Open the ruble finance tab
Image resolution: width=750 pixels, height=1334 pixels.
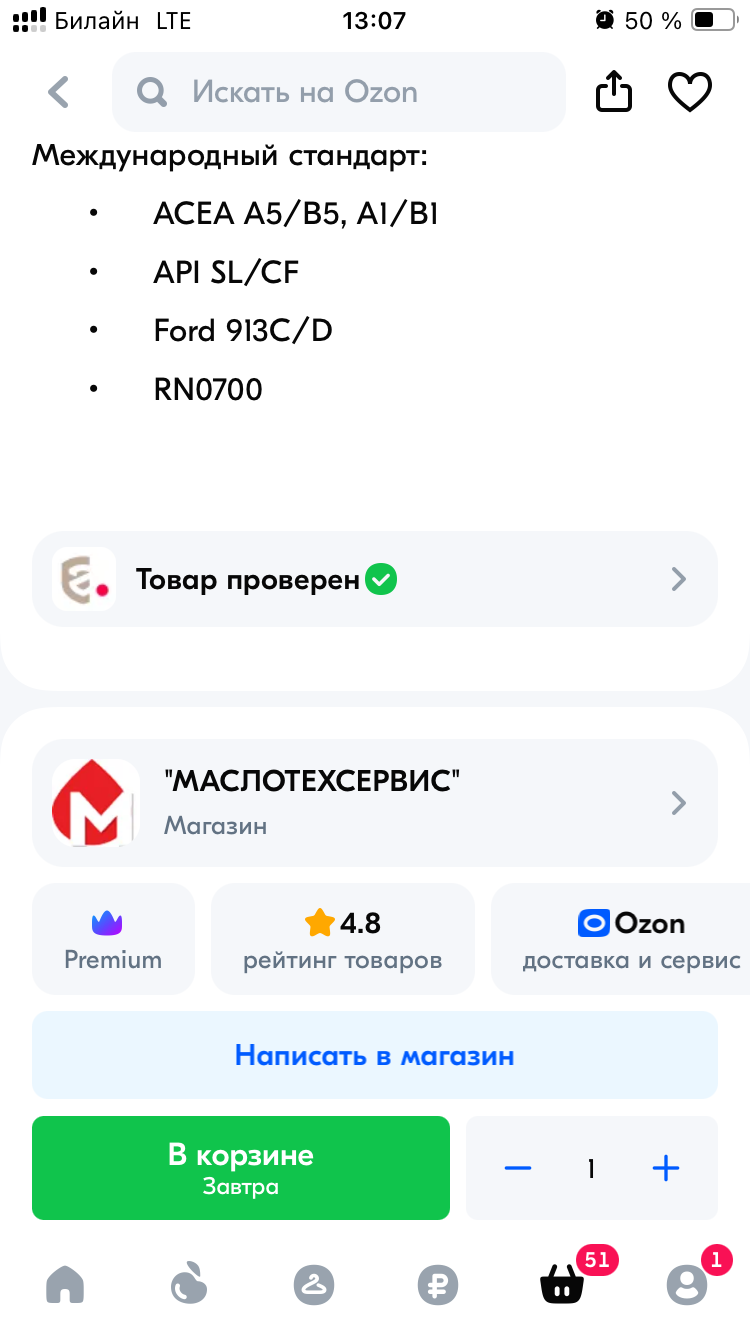point(437,1284)
